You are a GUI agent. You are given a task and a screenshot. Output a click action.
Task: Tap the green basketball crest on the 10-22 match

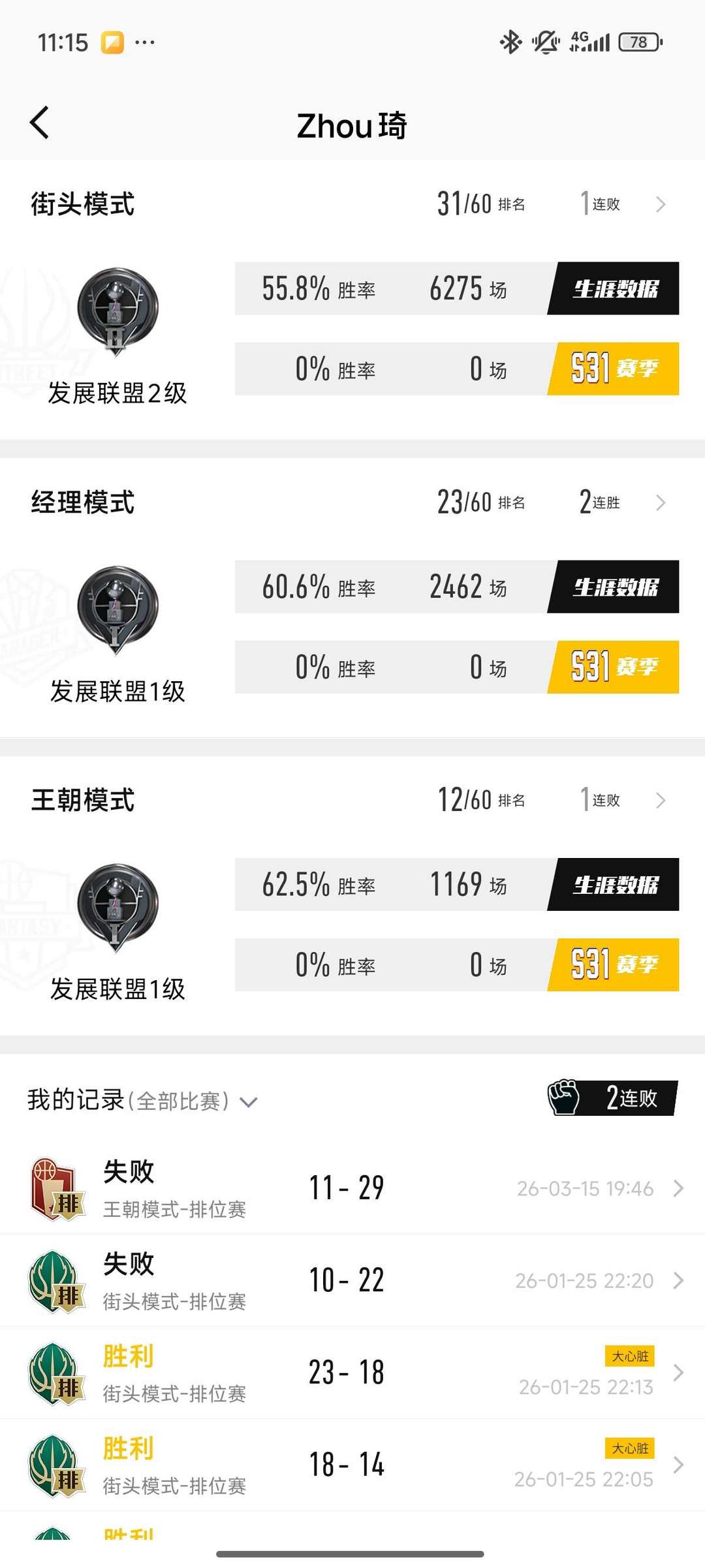pyautogui.click(x=55, y=1279)
